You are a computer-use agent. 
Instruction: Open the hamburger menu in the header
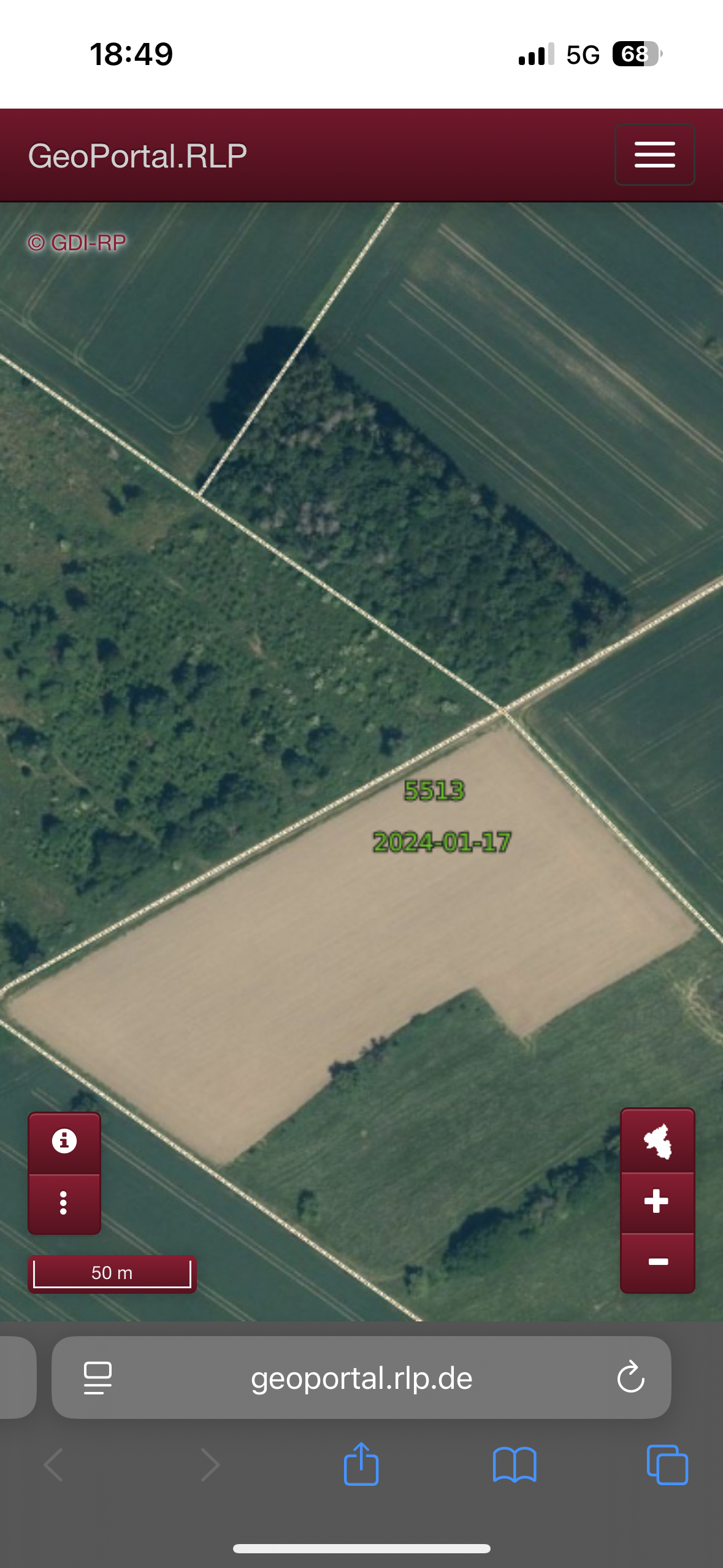[x=654, y=155]
